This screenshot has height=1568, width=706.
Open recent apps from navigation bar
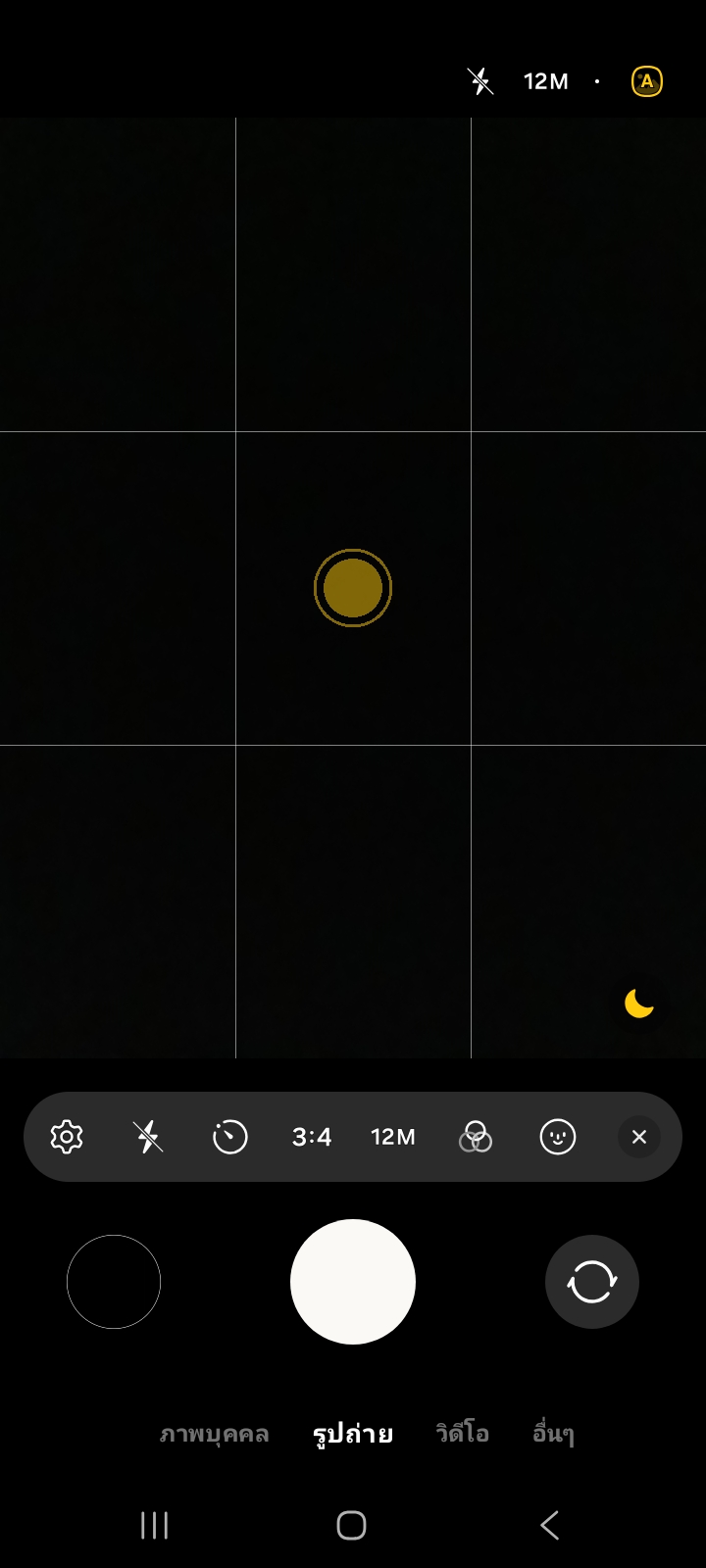155,1525
